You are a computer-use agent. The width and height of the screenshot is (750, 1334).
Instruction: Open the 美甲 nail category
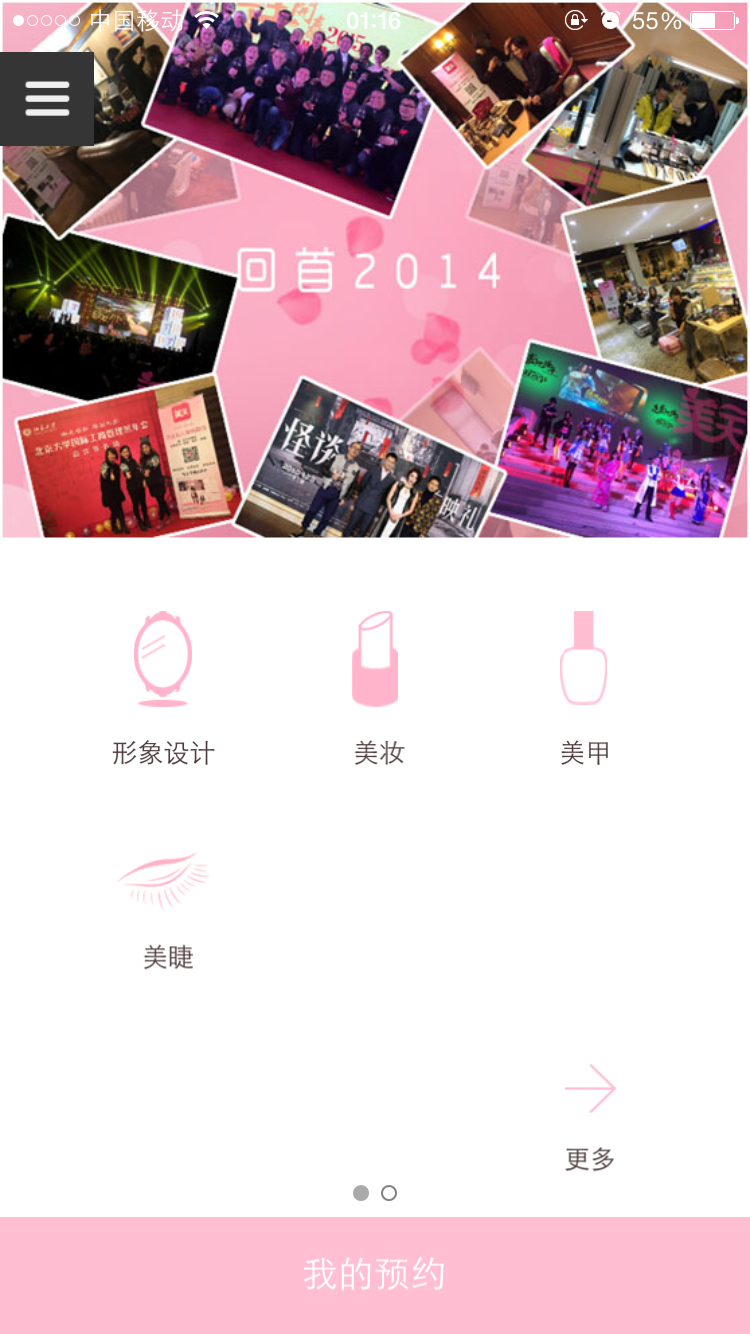(x=585, y=687)
